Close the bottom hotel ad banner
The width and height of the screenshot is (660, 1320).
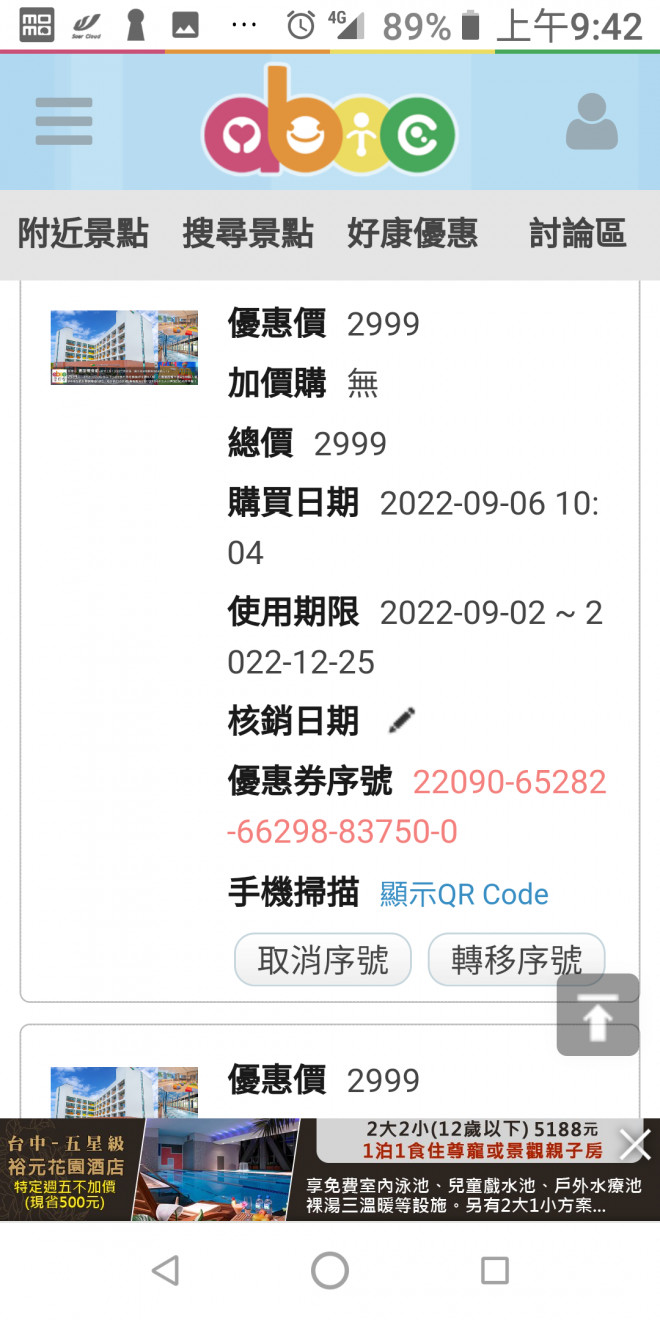point(634,1143)
